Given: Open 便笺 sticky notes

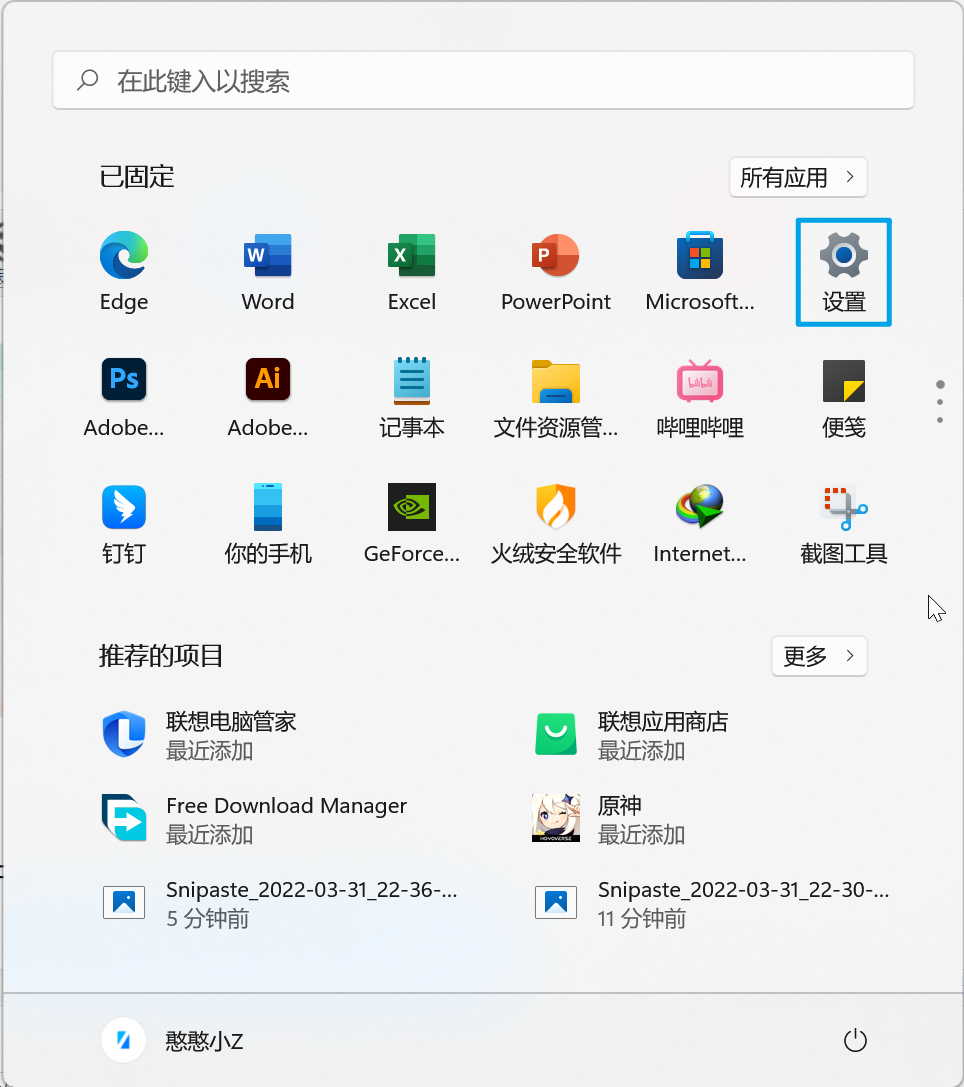Looking at the screenshot, I should [x=843, y=398].
